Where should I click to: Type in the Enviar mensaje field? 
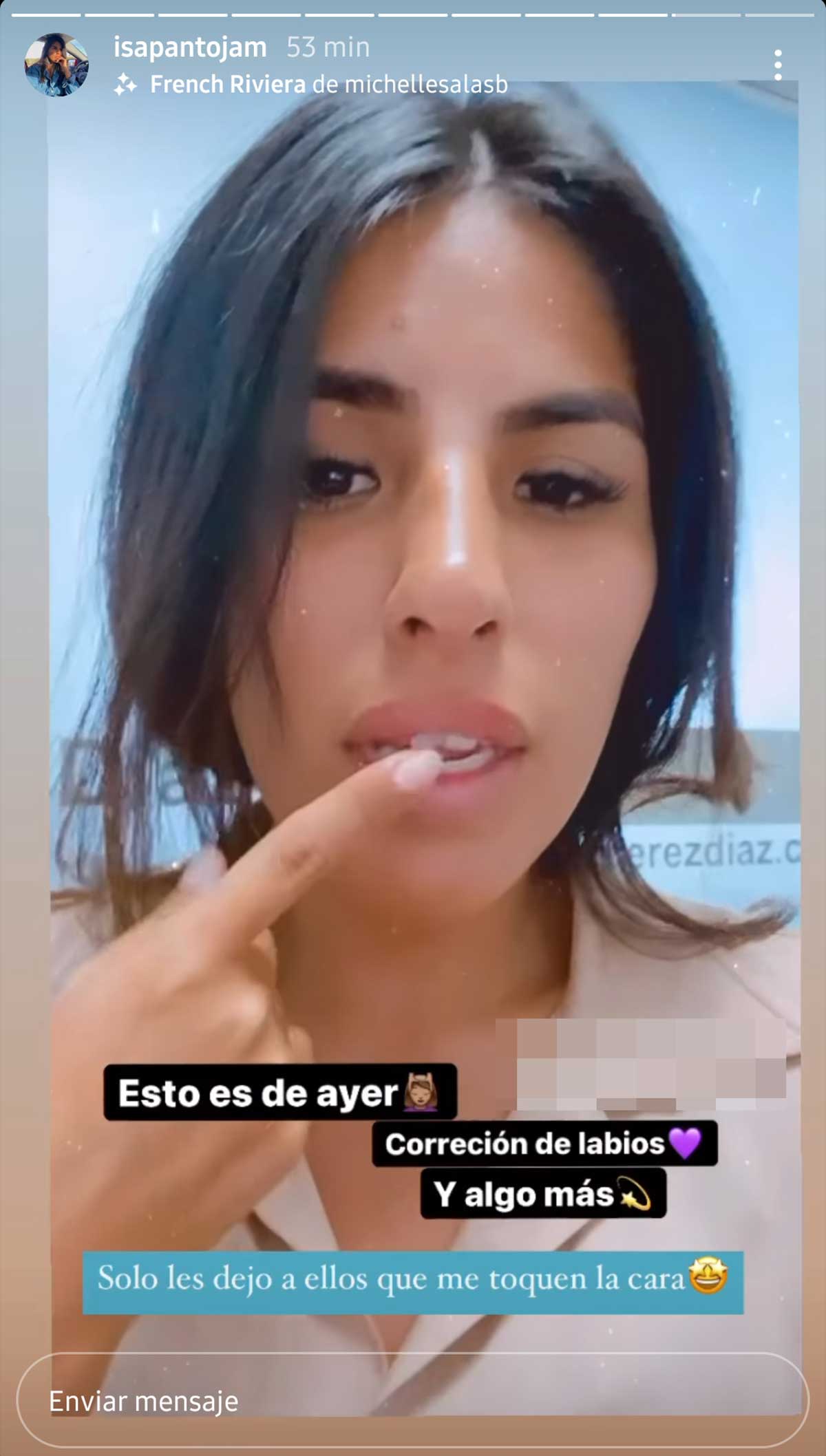pos(412,1402)
